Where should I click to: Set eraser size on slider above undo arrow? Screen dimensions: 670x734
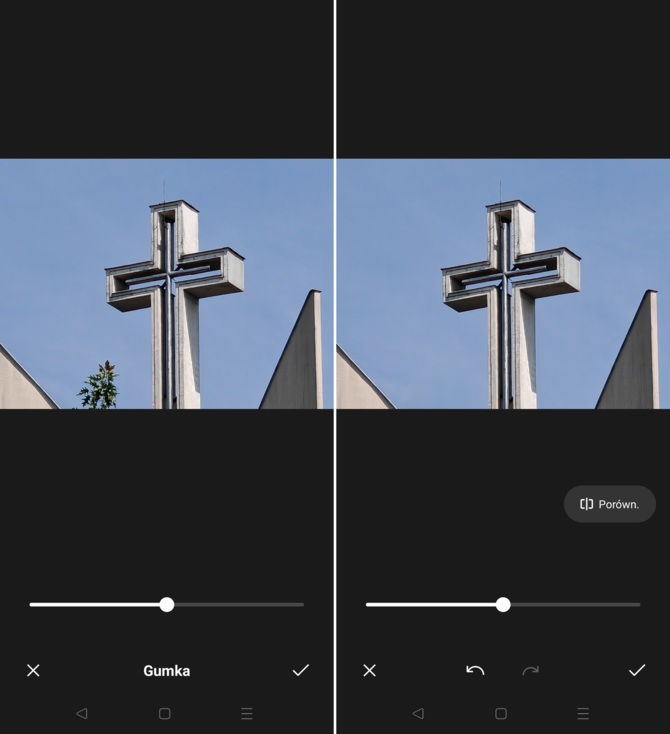coord(503,604)
